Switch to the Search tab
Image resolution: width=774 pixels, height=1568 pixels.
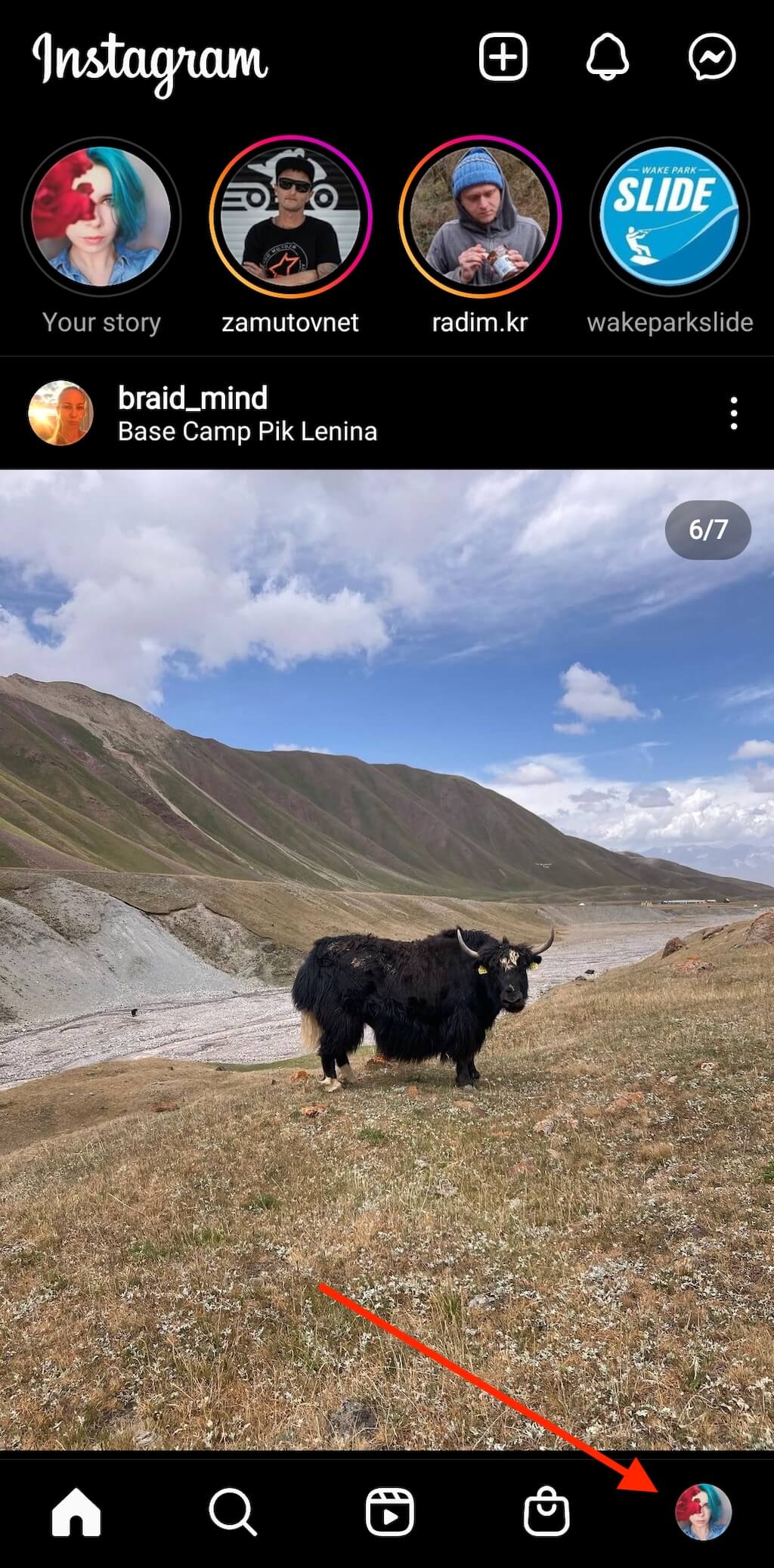(x=232, y=1512)
